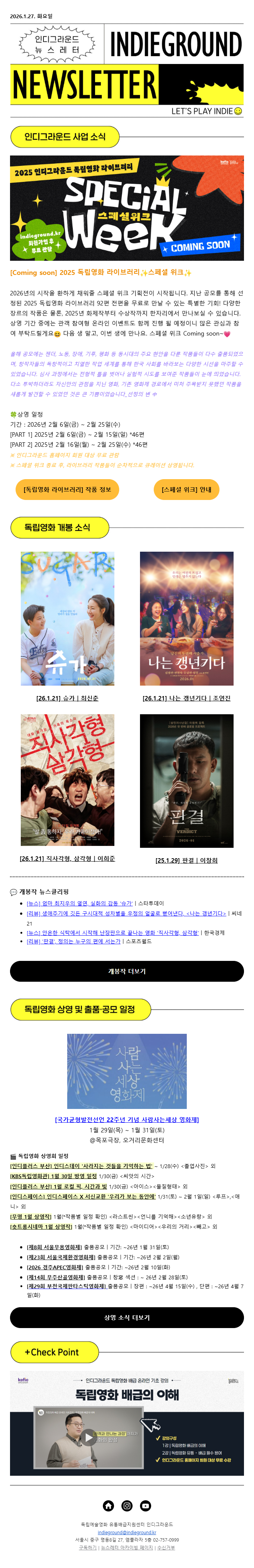This screenshot has height=1568, width=254.
Task: Play the 독립영화 배급의 이해 video banner
Action: [89, 1437]
